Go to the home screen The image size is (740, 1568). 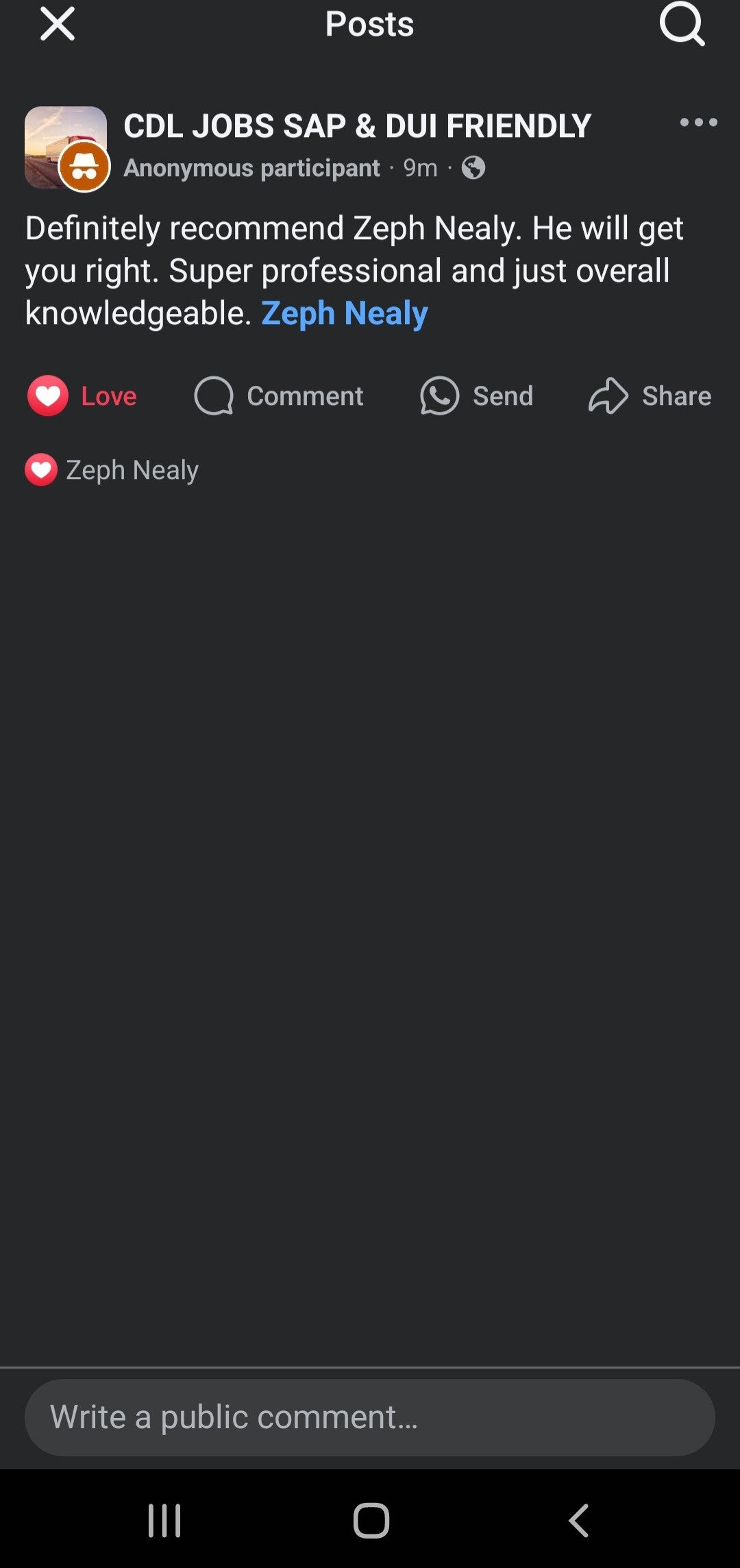pos(371,1521)
